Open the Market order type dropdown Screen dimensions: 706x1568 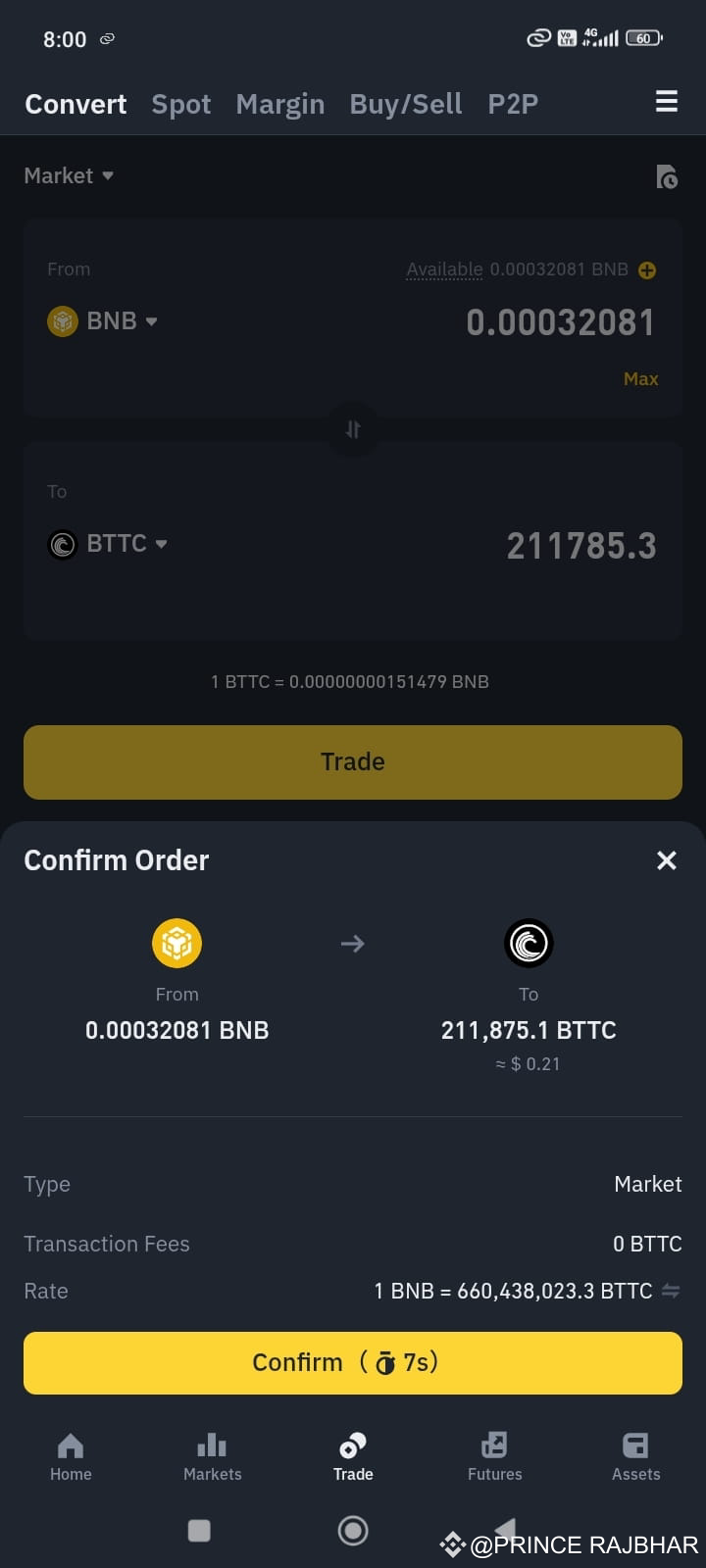point(69,175)
